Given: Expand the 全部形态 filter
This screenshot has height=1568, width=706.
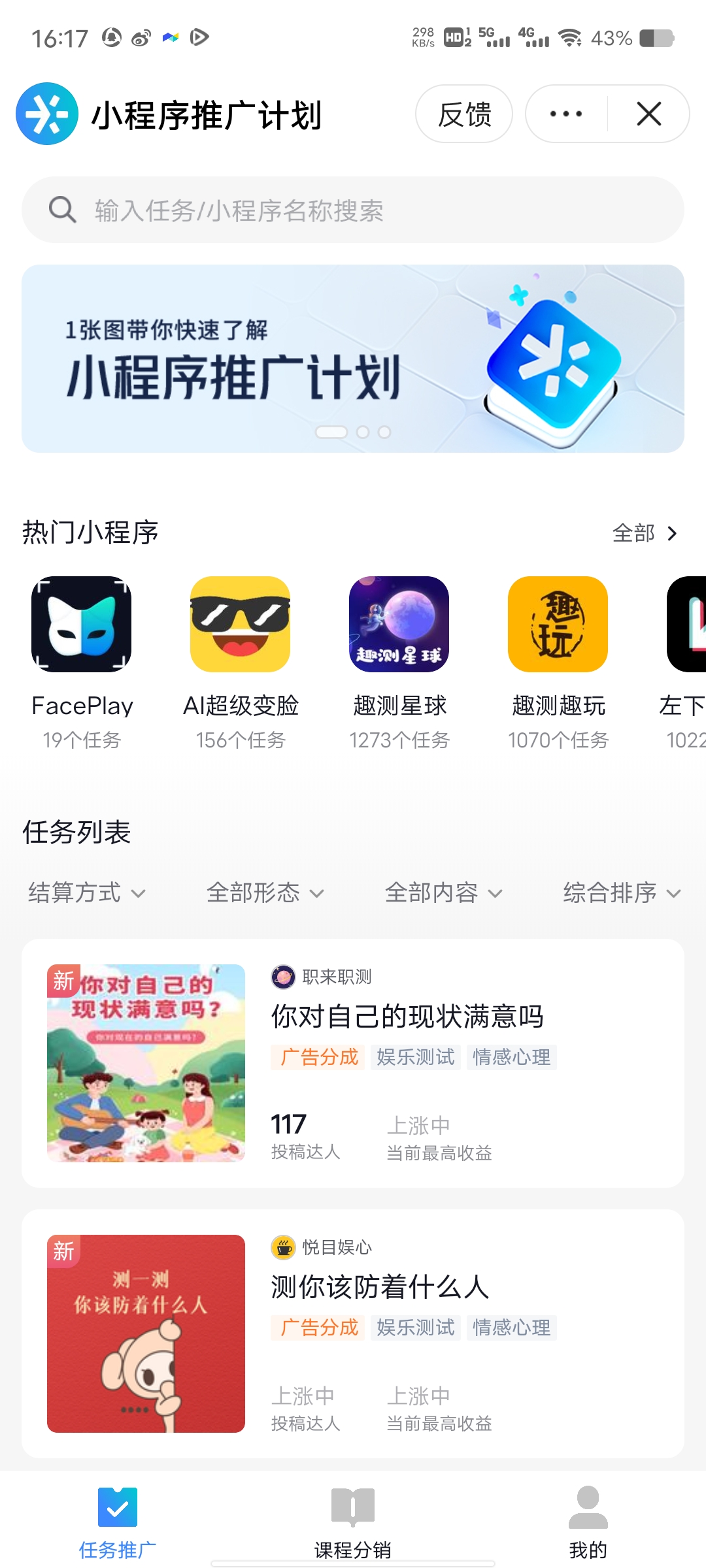Looking at the screenshot, I should [x=265, y=892].
